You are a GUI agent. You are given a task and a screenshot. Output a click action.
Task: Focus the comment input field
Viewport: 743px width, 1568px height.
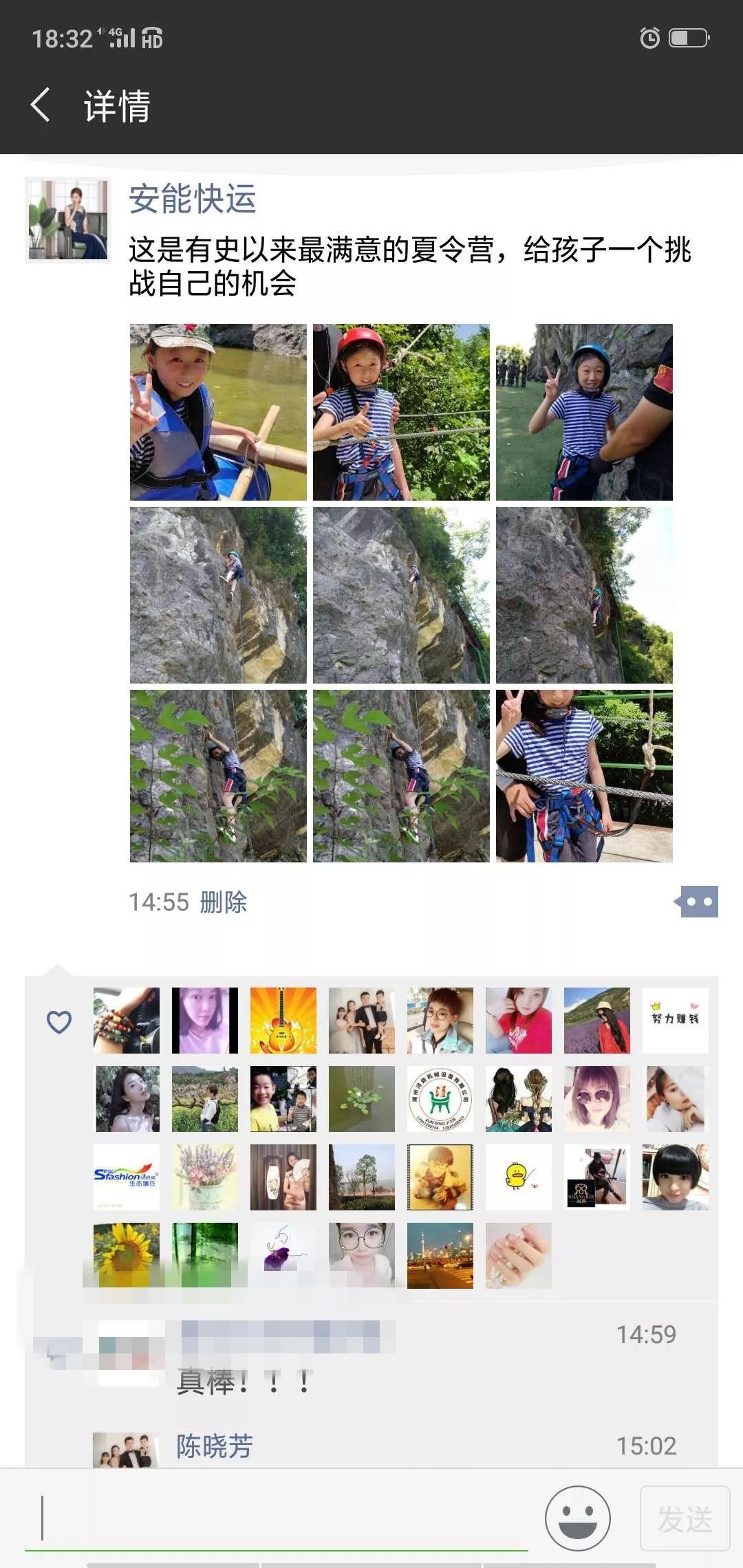click(275, 1518)
